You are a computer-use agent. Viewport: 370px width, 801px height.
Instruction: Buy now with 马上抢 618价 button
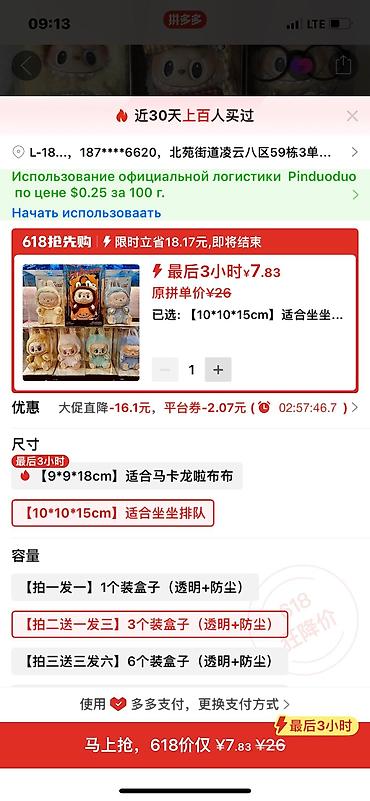click(x=185, y=745)
